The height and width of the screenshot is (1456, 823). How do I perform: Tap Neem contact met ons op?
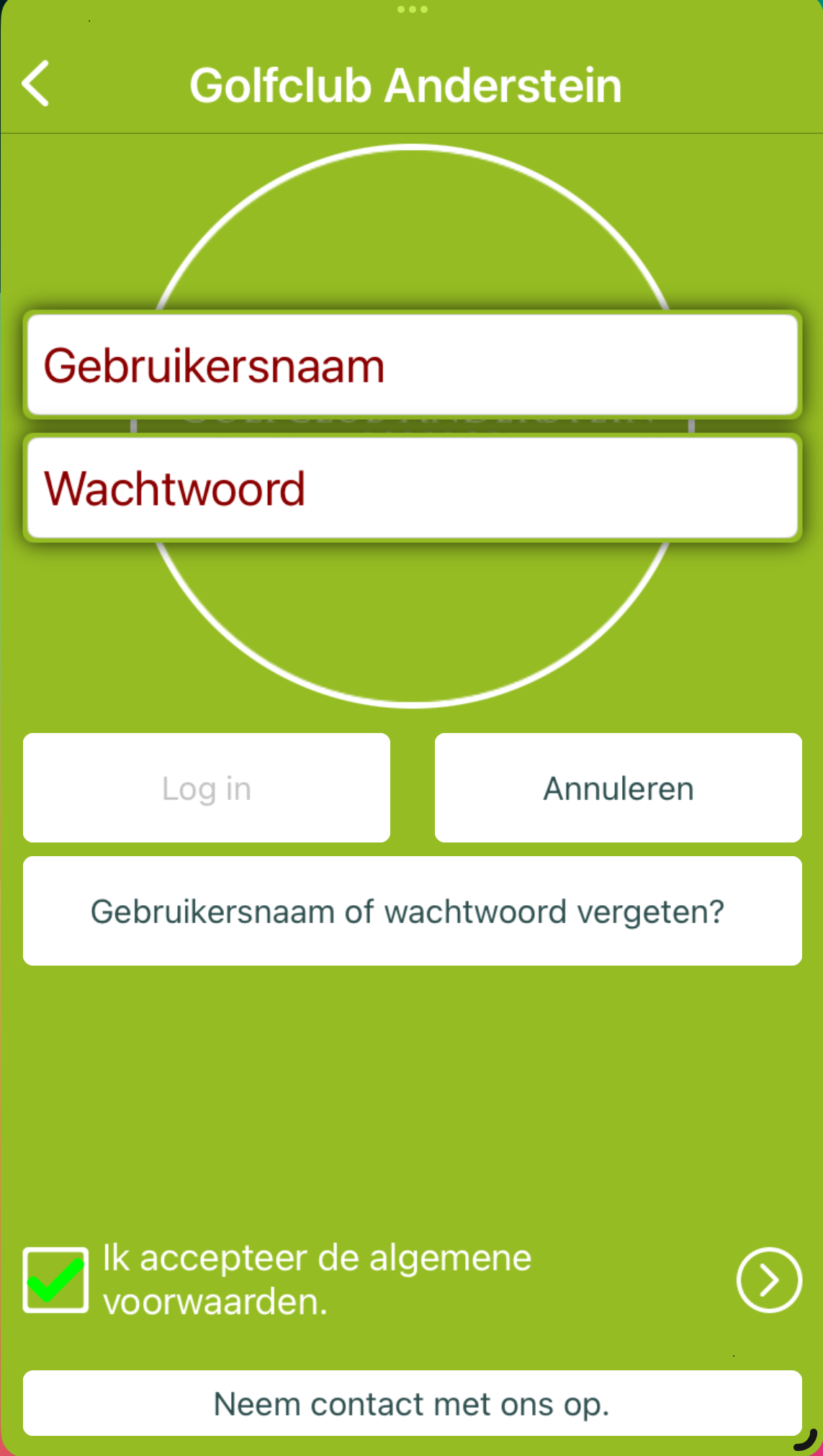412,1403
